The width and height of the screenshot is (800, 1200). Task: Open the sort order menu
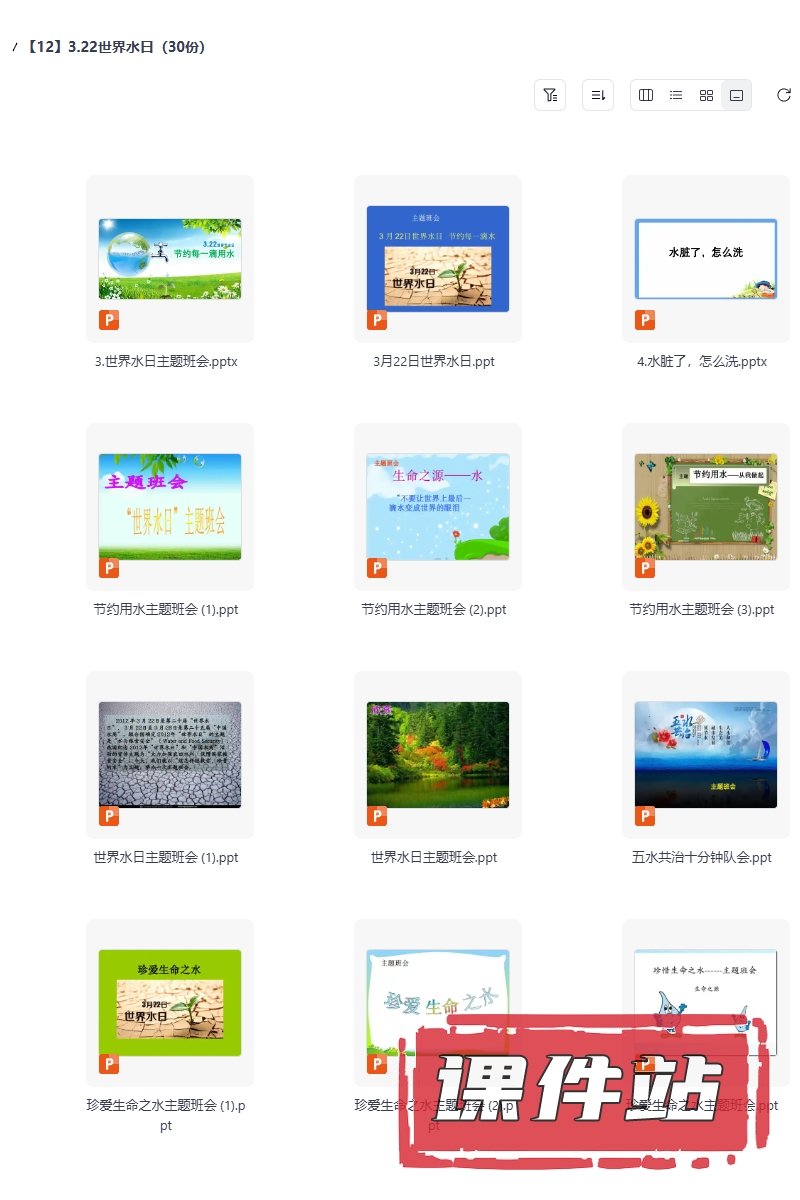(x=598, y=95)
